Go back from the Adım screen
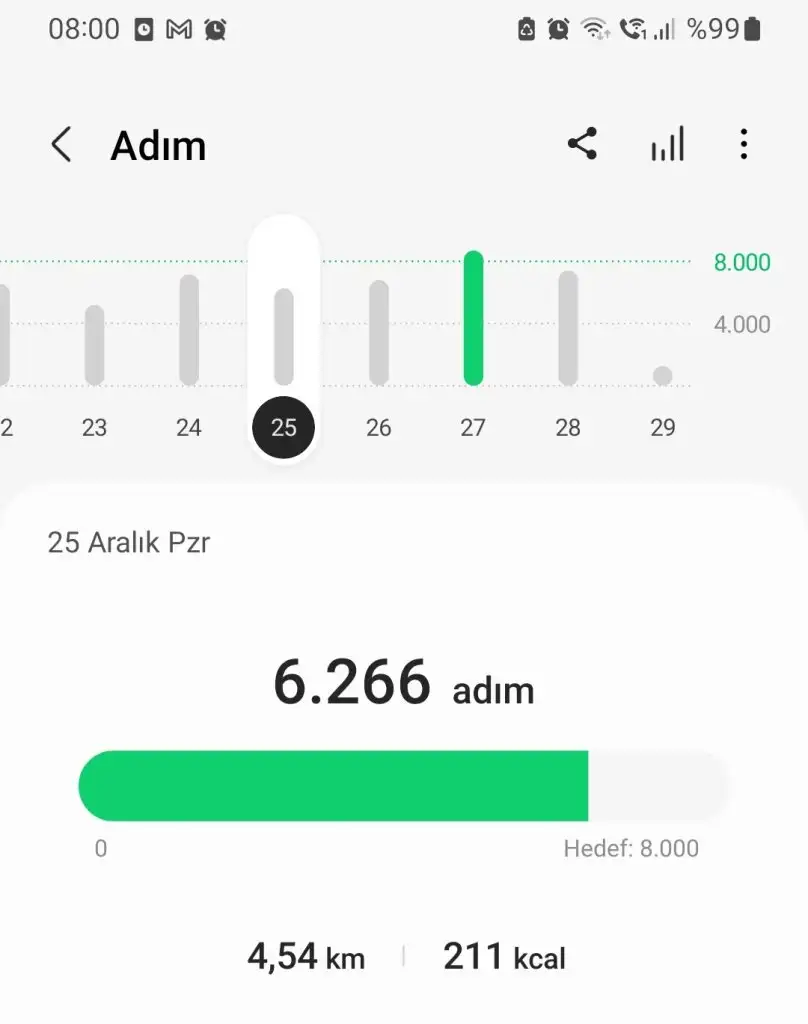 click(62, 145)
